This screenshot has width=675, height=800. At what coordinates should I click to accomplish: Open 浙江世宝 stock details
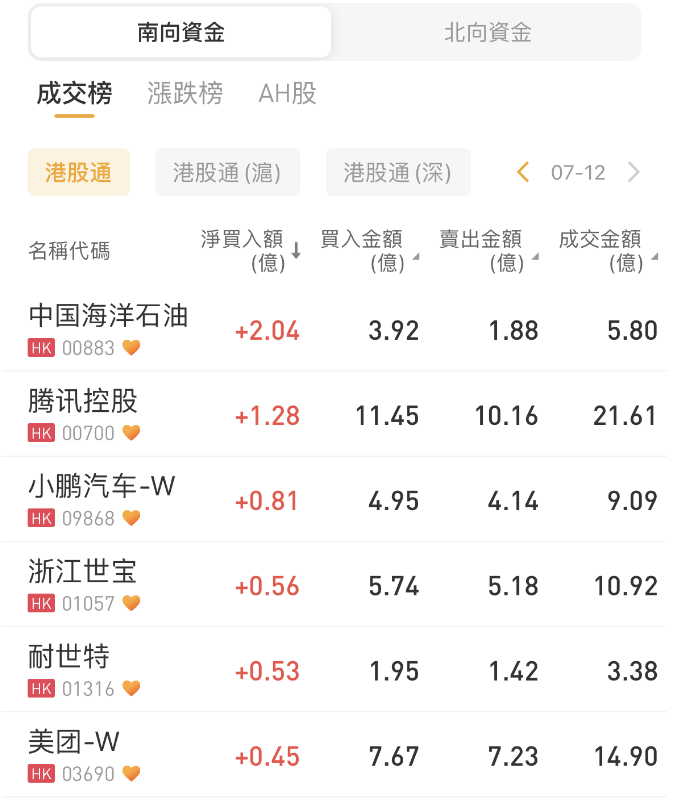(x=83, y=584)
